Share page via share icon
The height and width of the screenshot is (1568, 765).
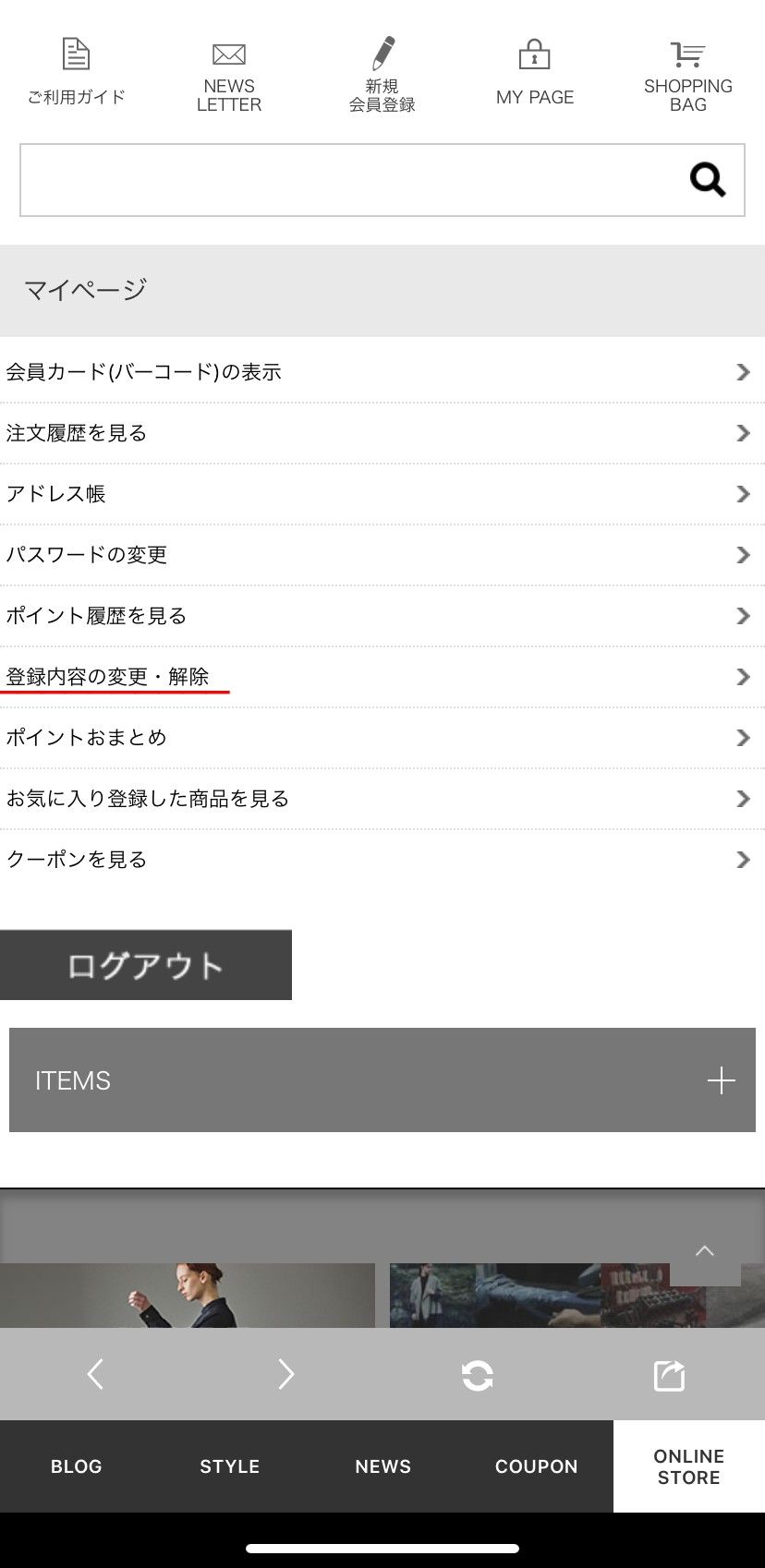coord(669,1375)
